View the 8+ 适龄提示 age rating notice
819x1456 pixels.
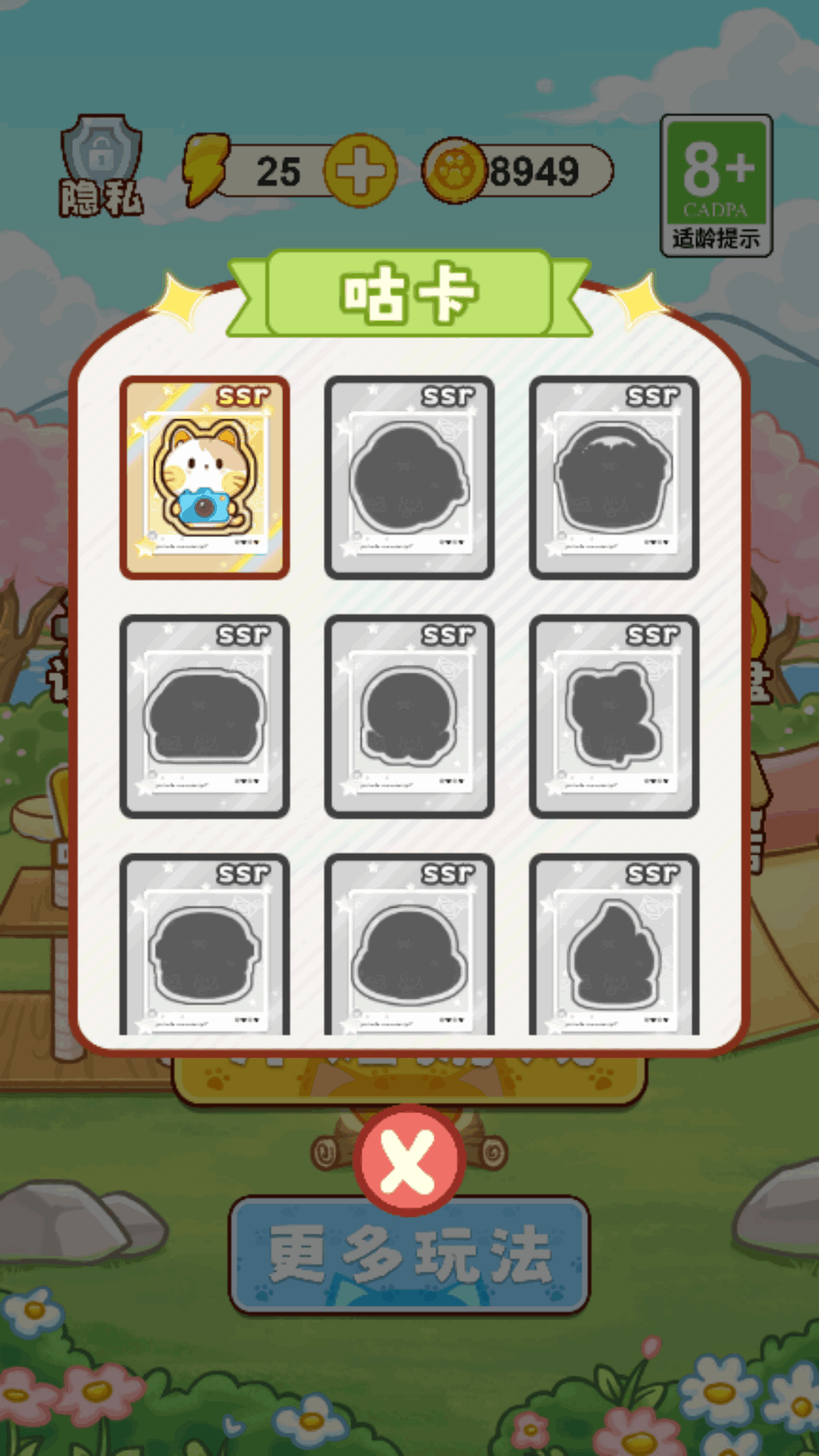pyautogui.click(x=717, y=186)
